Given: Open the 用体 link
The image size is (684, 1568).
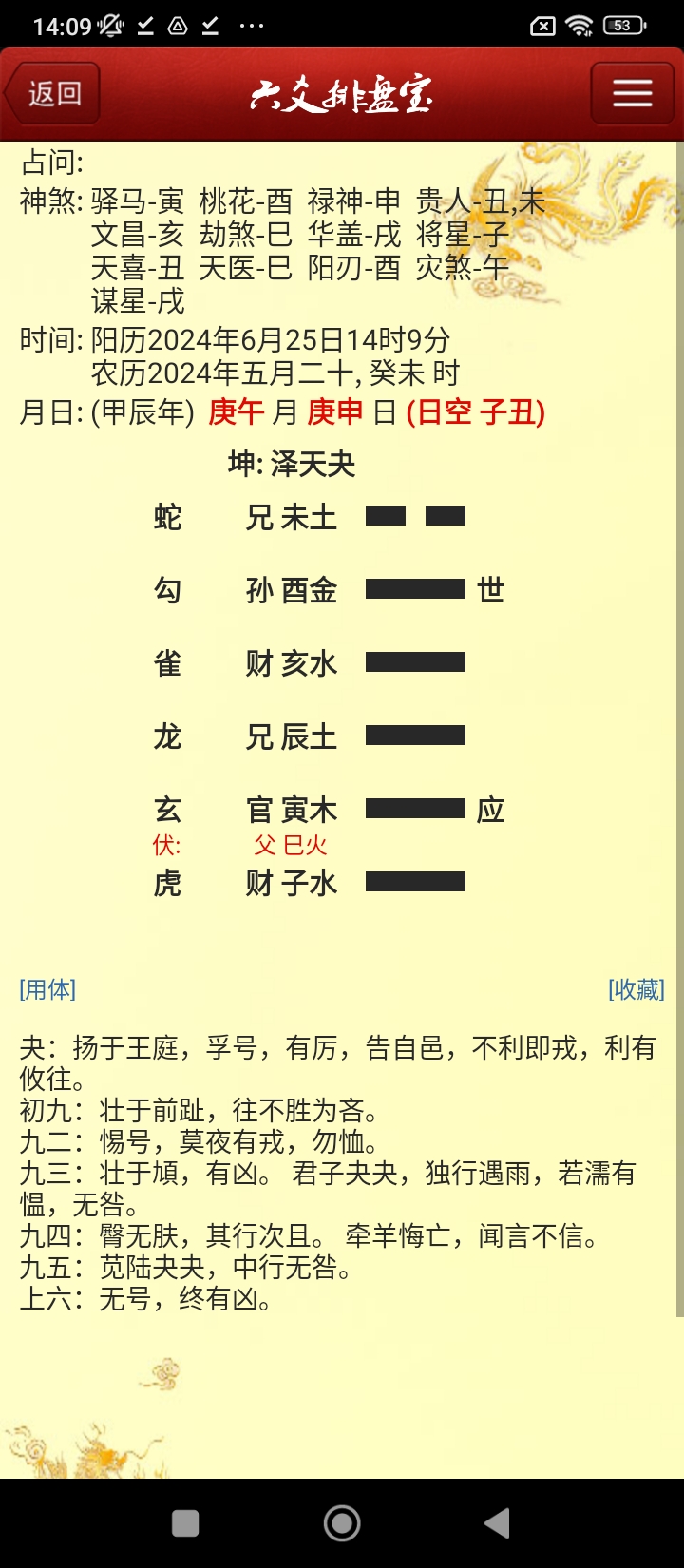Looking at the screenshot, I should pos(47,989).
